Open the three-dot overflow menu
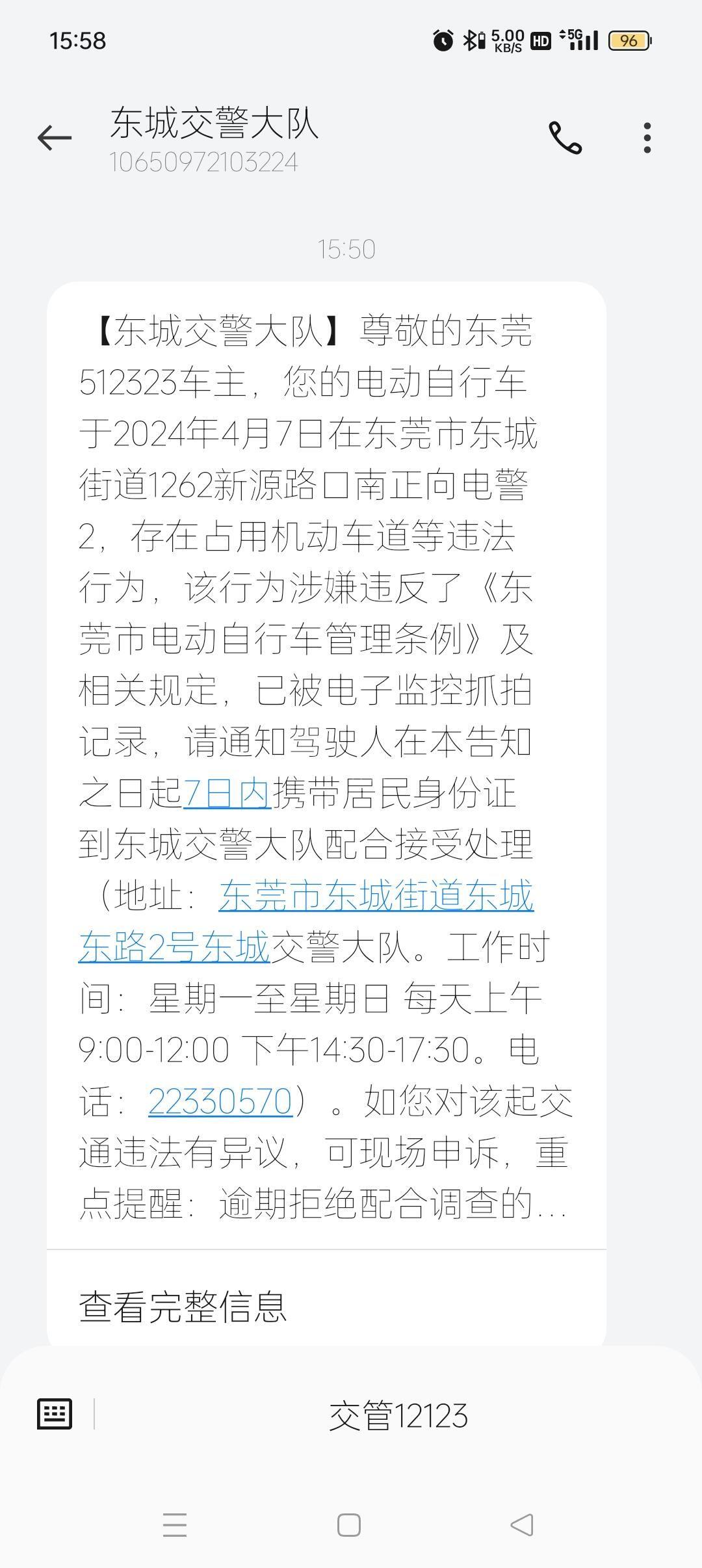This screenshot has height=1568, width=702. tap(647, 138)
